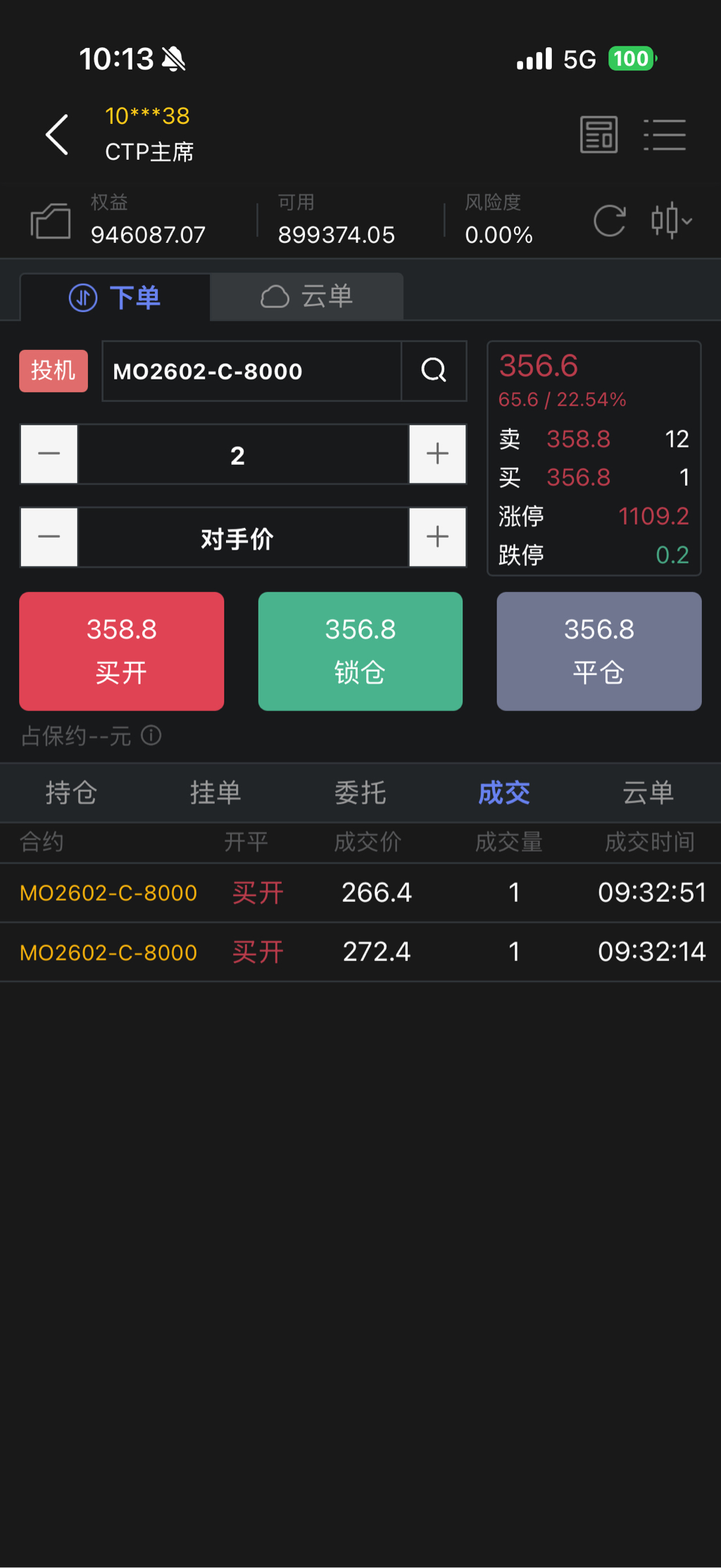
Task: Tap 锁仓 to lock position
Action: [x=360, y=651]
